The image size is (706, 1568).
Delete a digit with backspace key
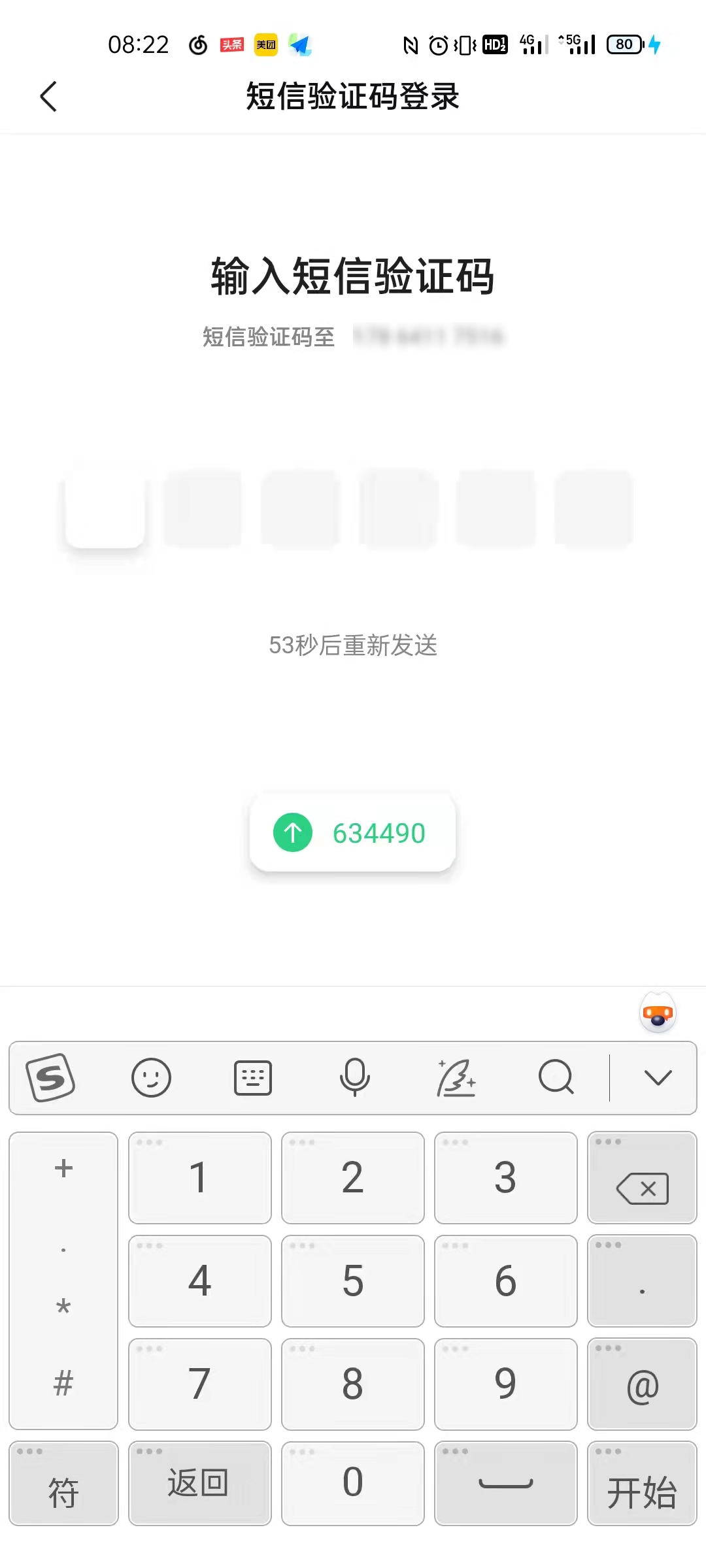click(x=642, y=1177)
